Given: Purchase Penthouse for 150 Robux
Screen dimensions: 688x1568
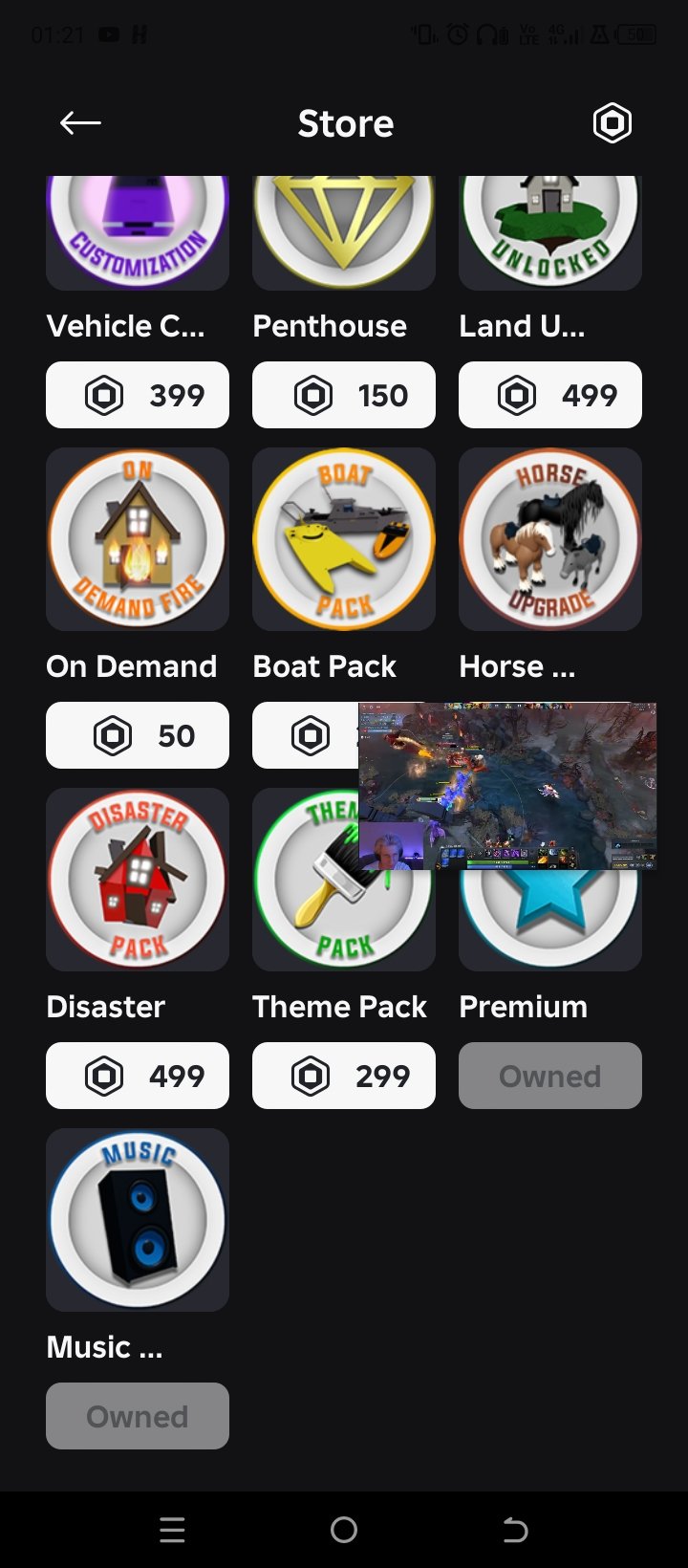Looking at the screenshot, I should coord(344,395).
